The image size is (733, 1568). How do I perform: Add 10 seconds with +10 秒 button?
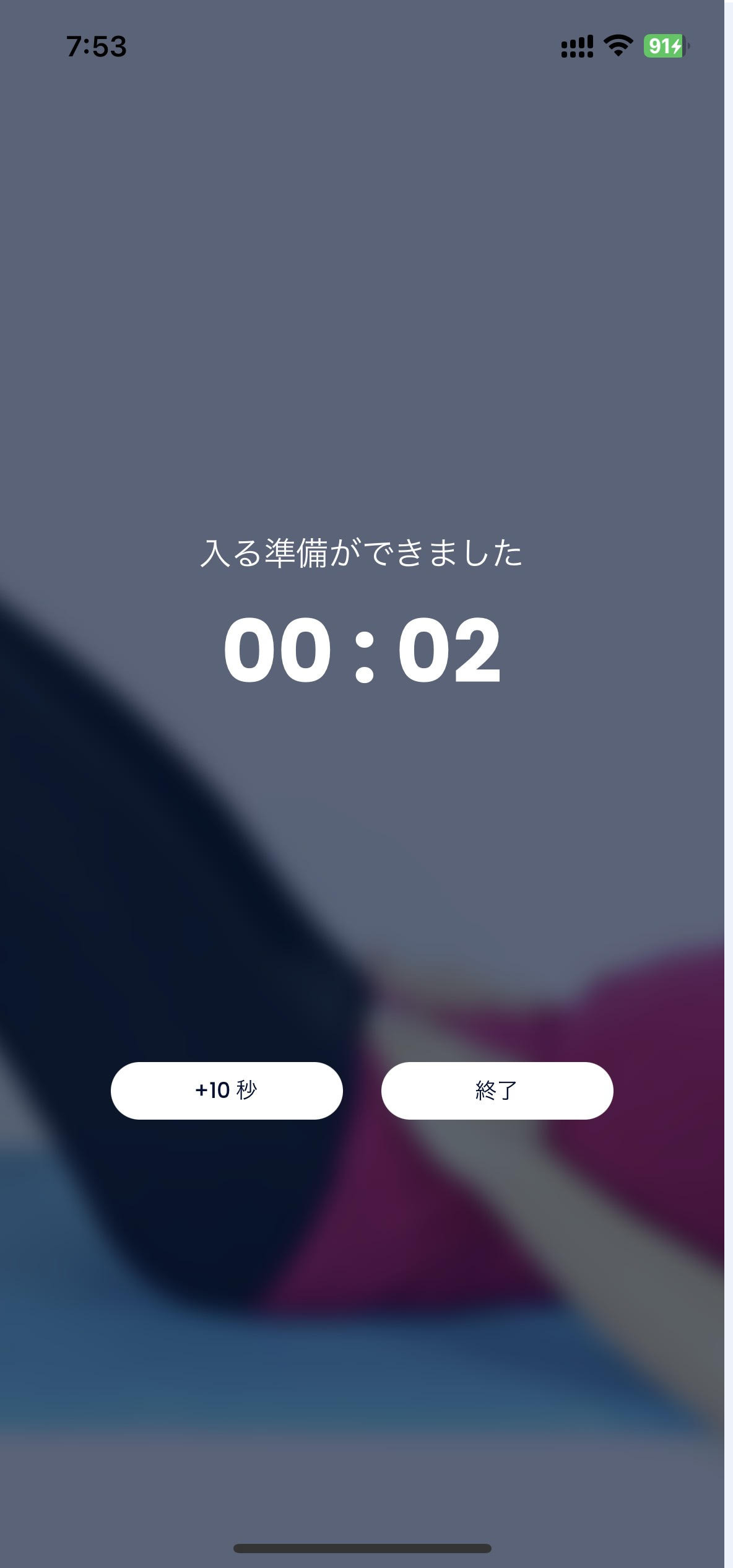227,1091
